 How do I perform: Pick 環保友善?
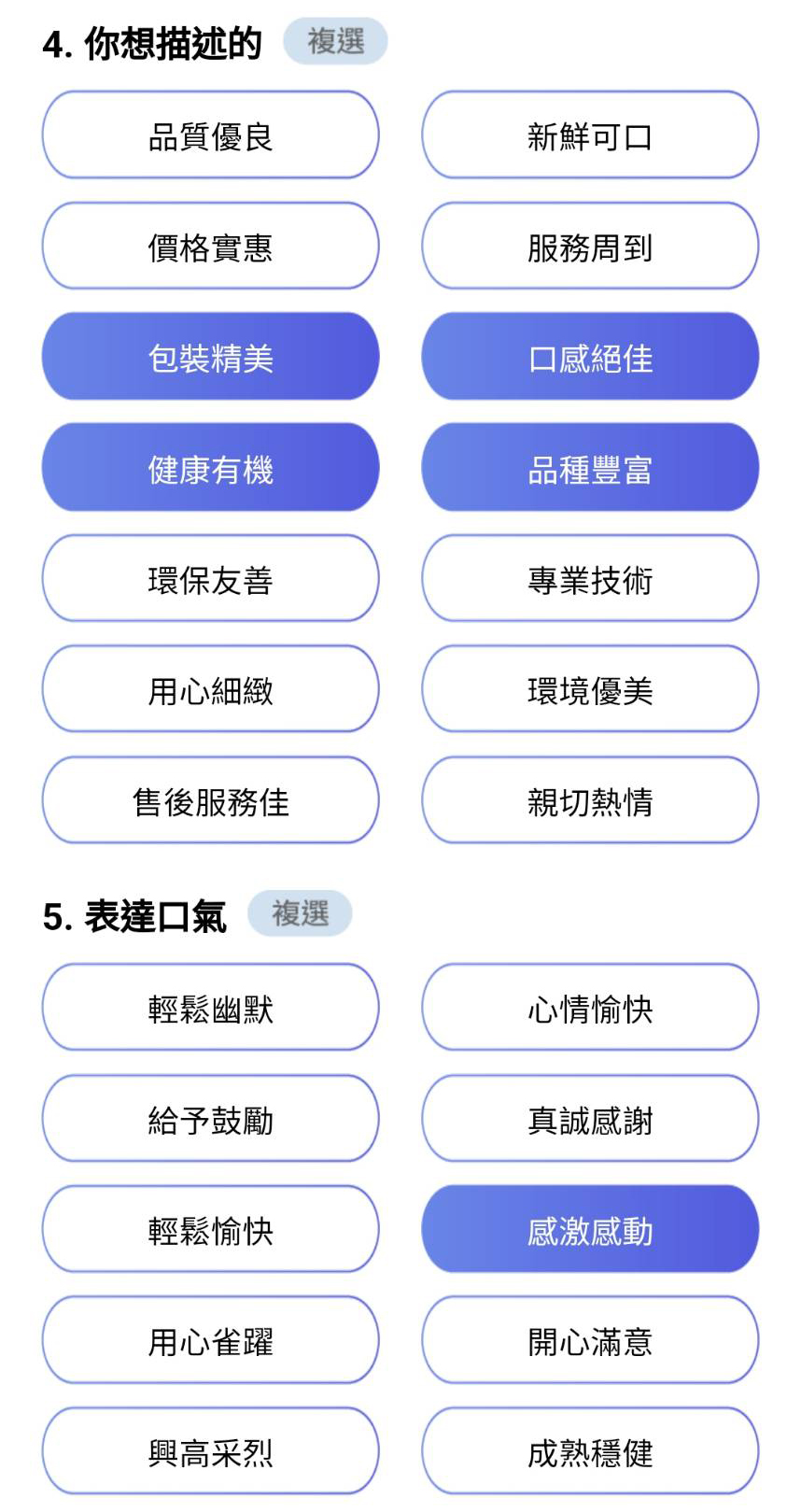[210, 579]
